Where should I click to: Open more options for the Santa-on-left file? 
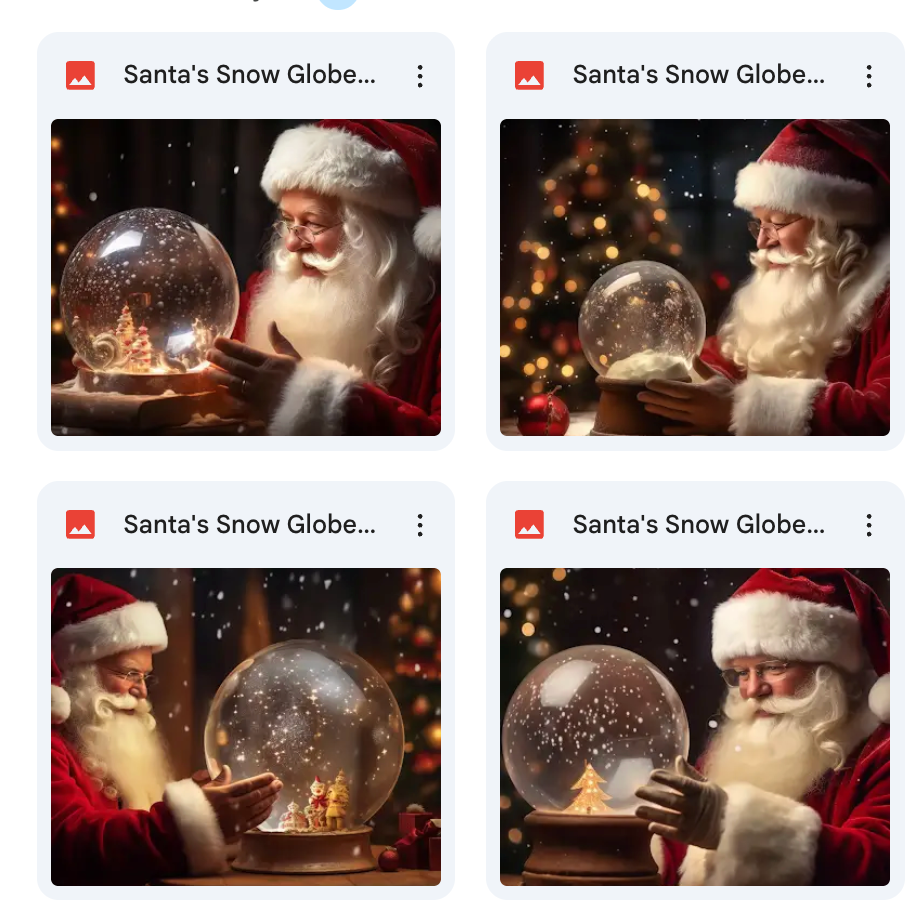click(420, 525)
